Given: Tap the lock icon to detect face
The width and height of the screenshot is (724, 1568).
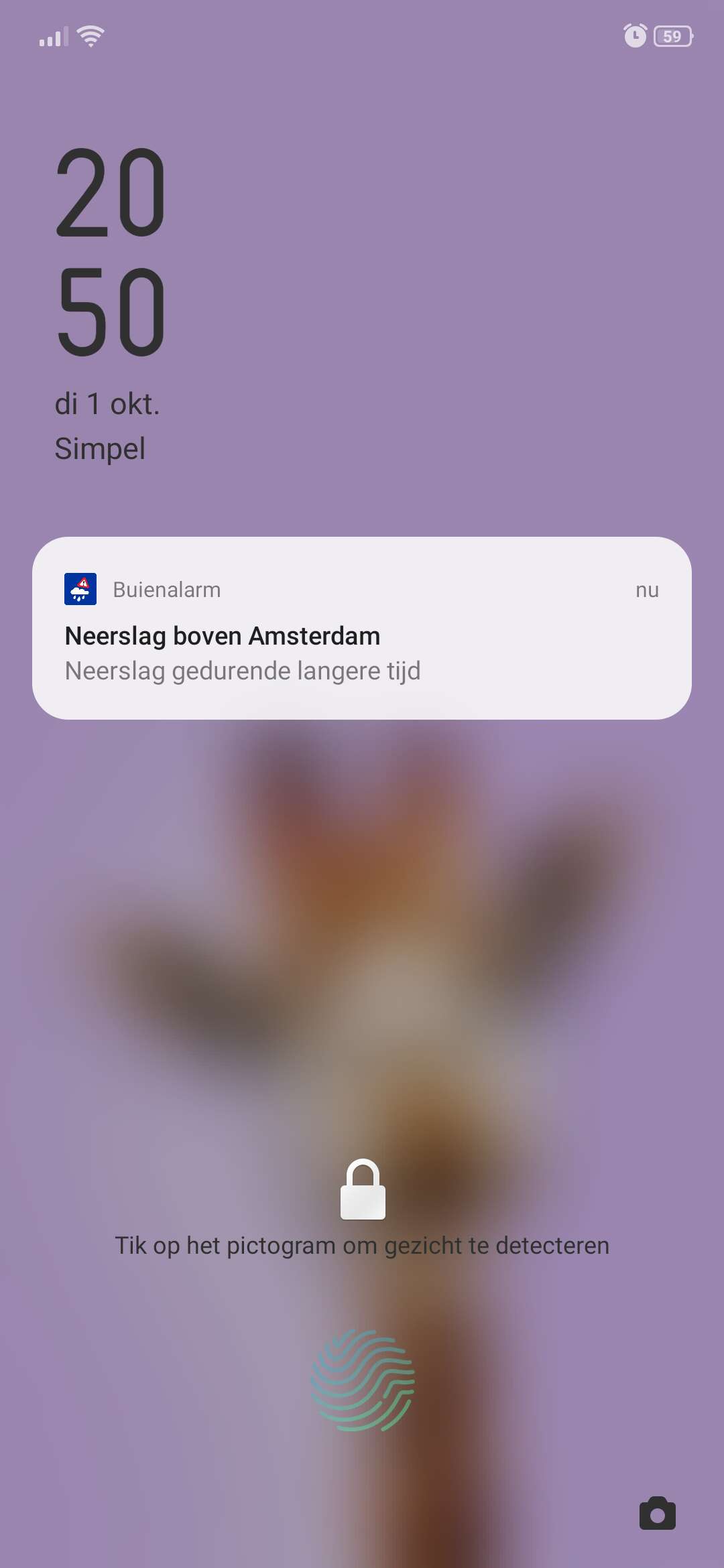Looking at the screenshot, I should coord(363,1190).
